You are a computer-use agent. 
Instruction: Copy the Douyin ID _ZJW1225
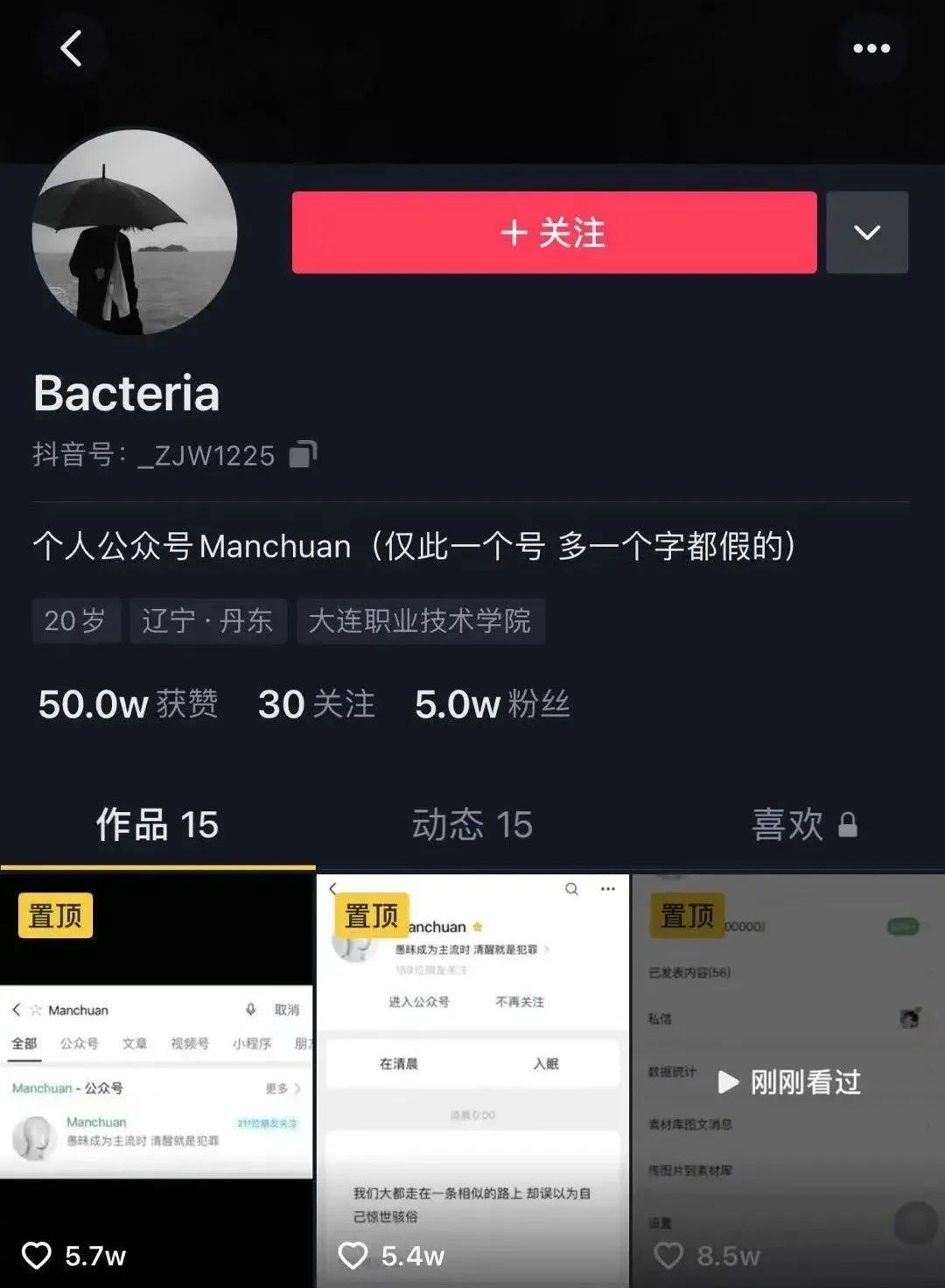(303, 454)
